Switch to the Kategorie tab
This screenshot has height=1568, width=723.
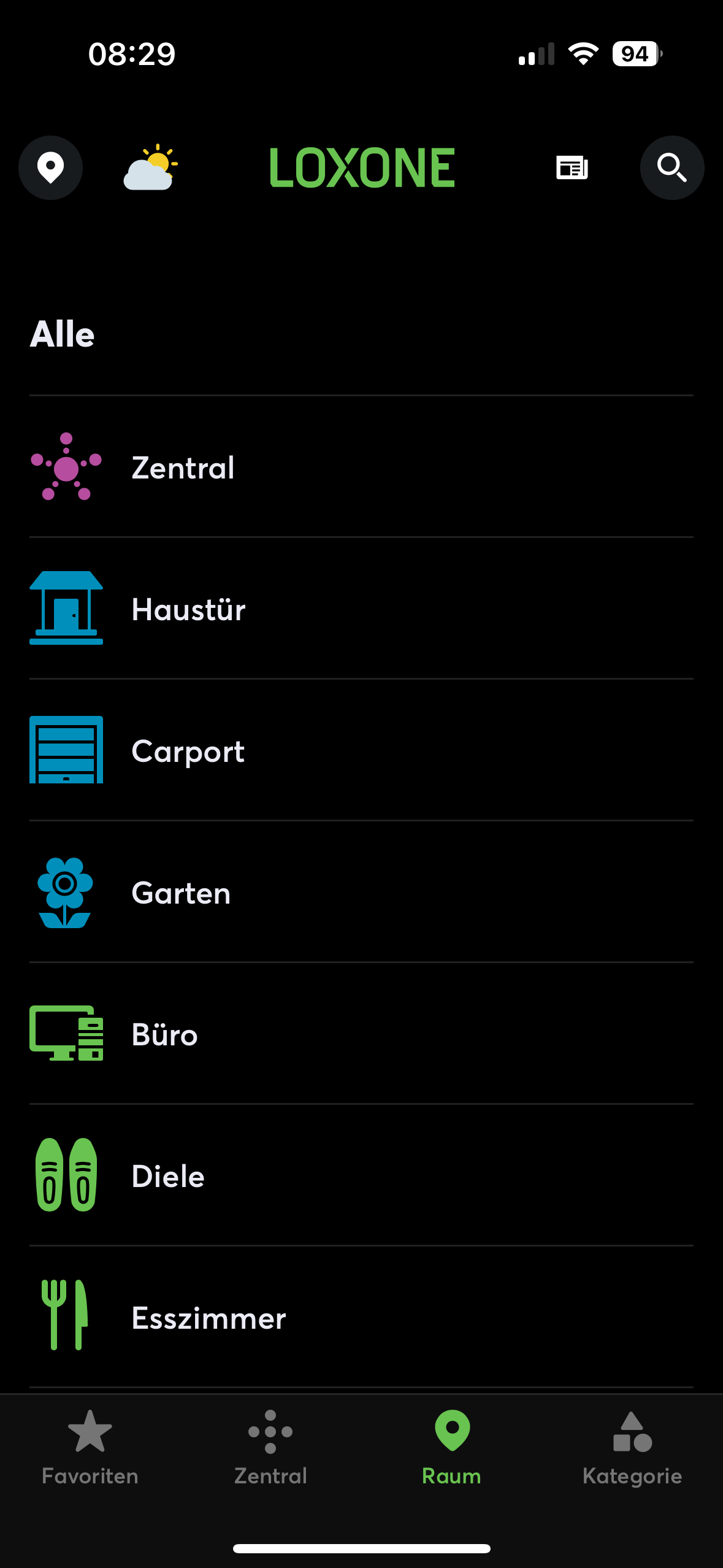[x=632, y=1448]
